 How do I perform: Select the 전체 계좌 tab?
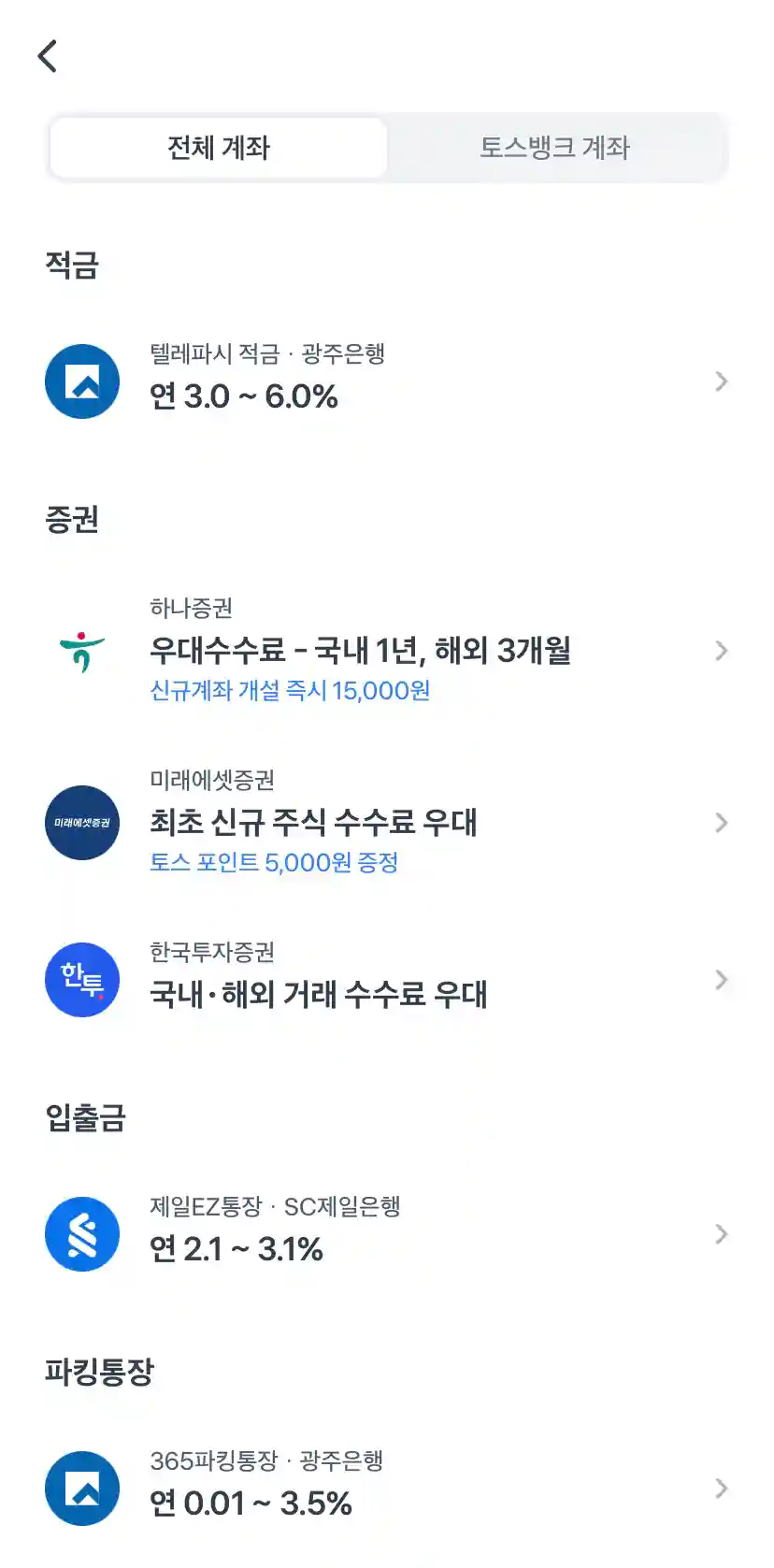[219, 148]
